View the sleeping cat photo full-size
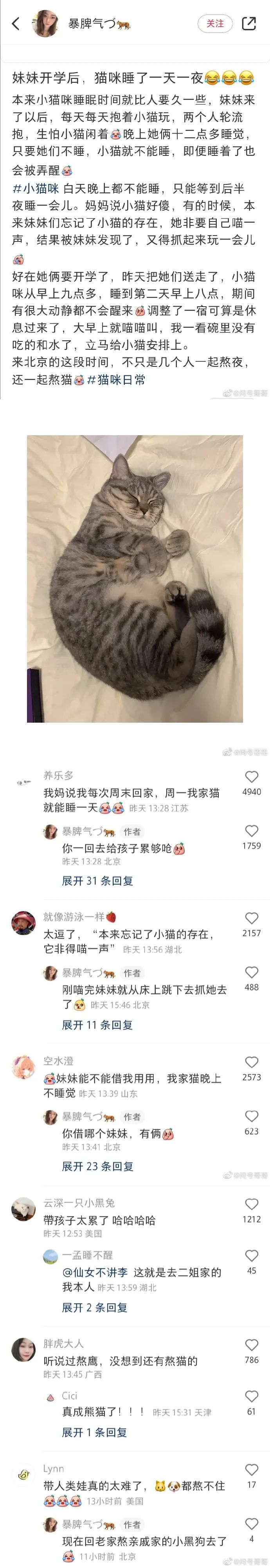270x1568 pixels. tap(135, 578)
